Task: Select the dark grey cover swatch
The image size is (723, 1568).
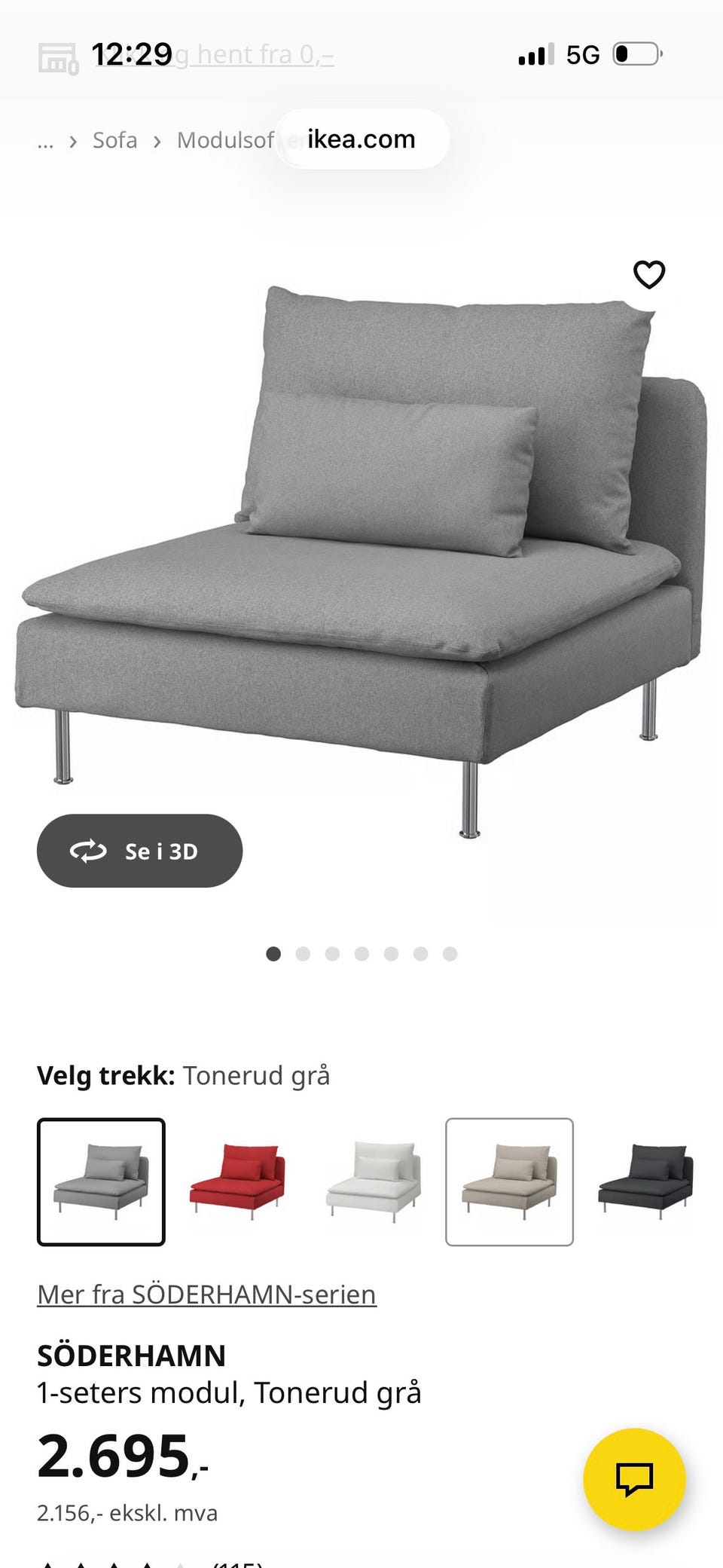Action: coord(645,1181)
